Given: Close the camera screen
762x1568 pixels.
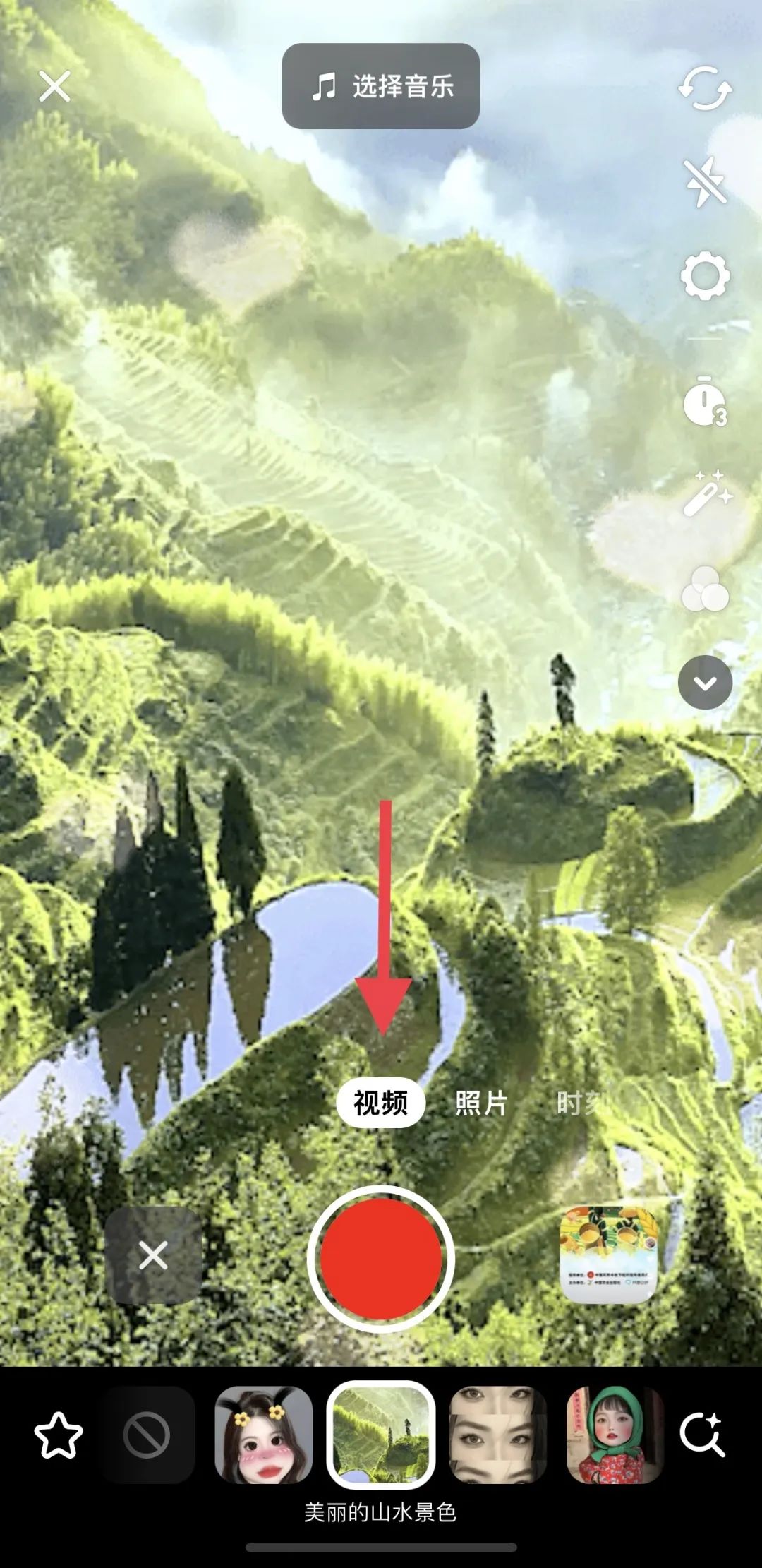Looking at the screenshot, I should coord(54,86).
